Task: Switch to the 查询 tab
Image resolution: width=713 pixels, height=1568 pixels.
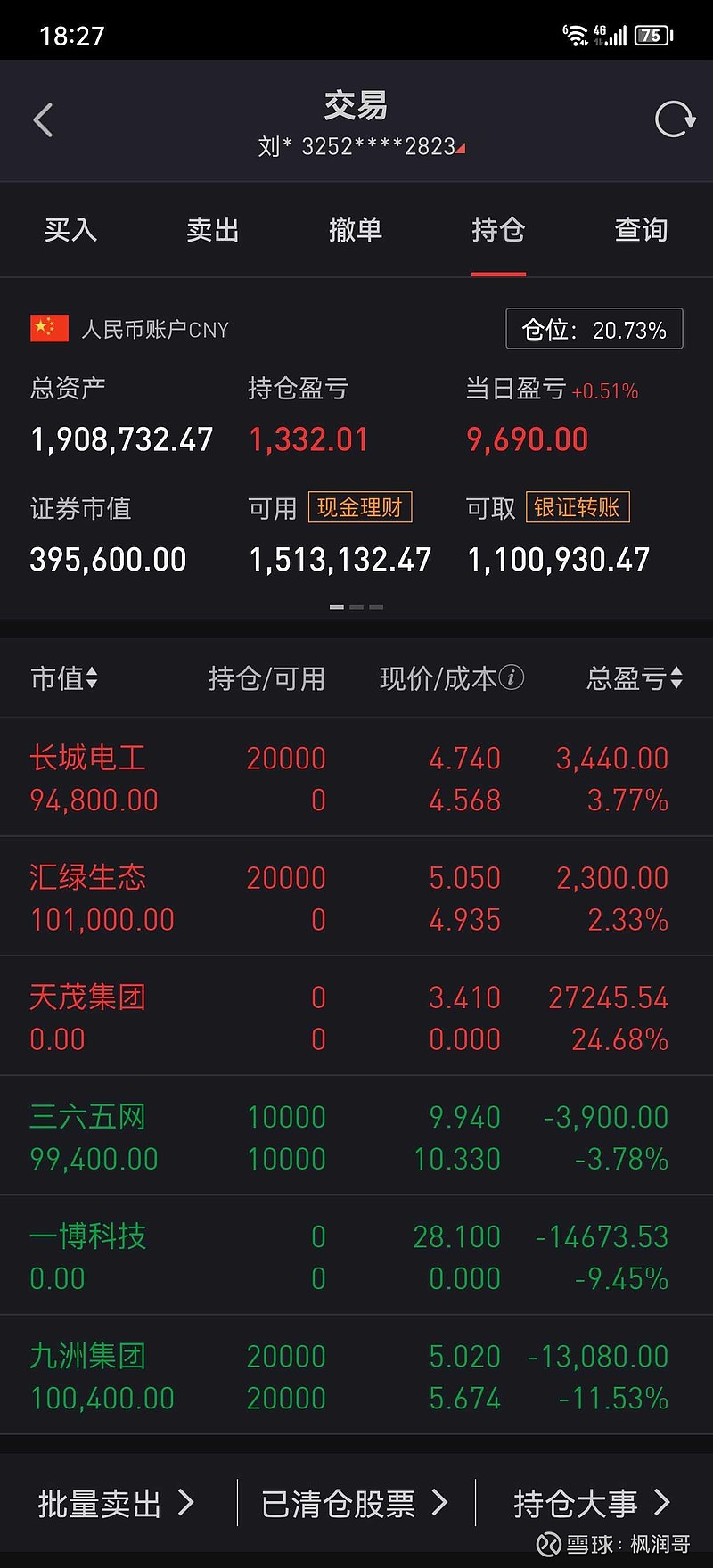Action: click(641, 230)
